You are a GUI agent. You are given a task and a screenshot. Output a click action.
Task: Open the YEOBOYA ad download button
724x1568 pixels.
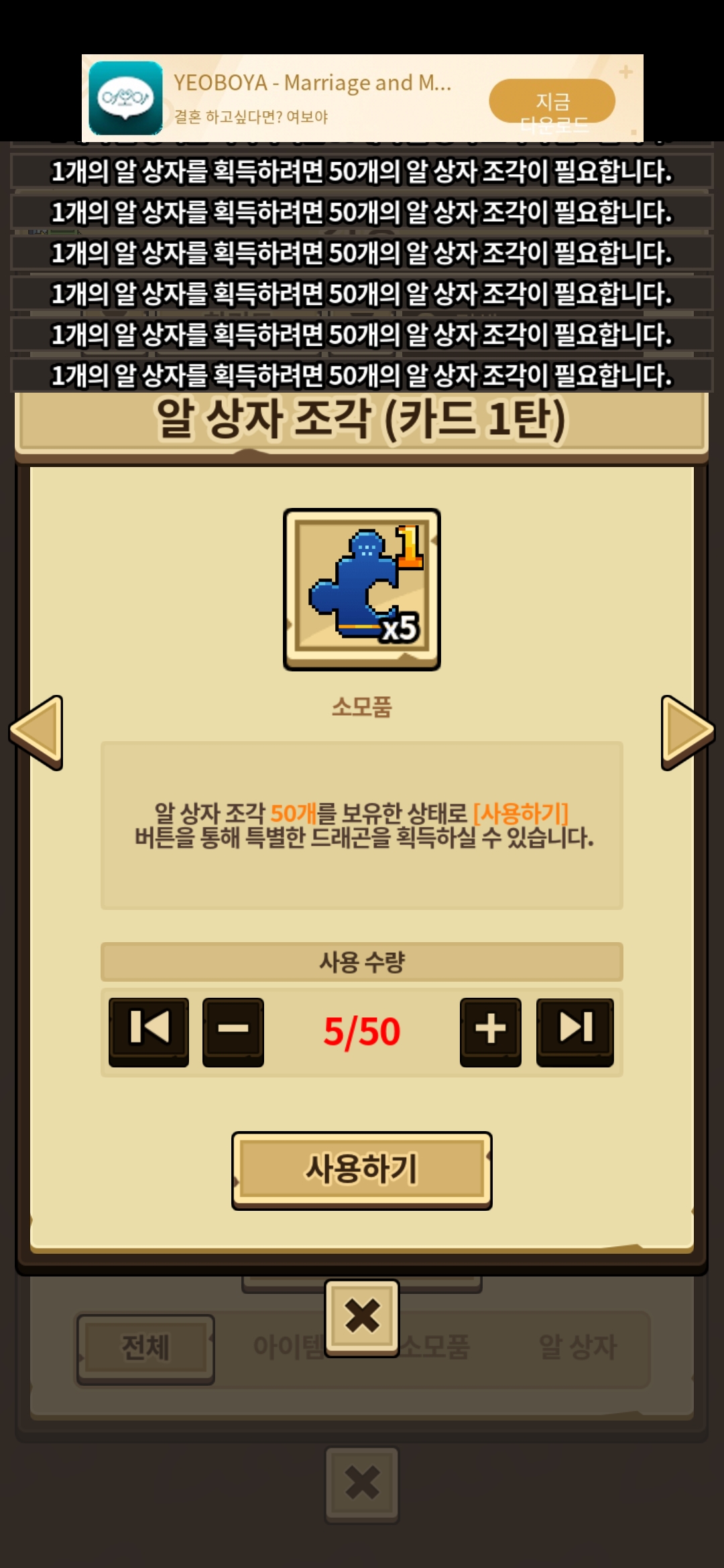[552, 102]
